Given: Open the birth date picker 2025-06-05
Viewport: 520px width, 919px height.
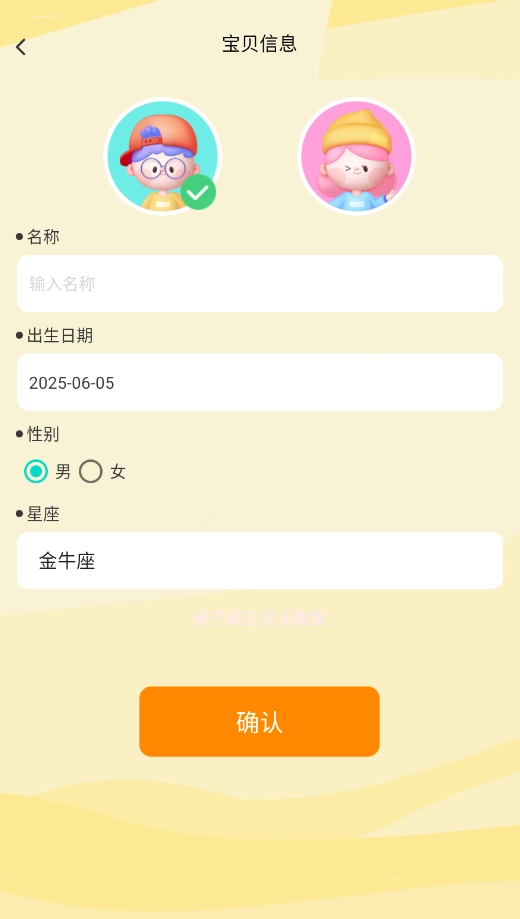Looking at the screenshot, I should (x=260, y=382).
